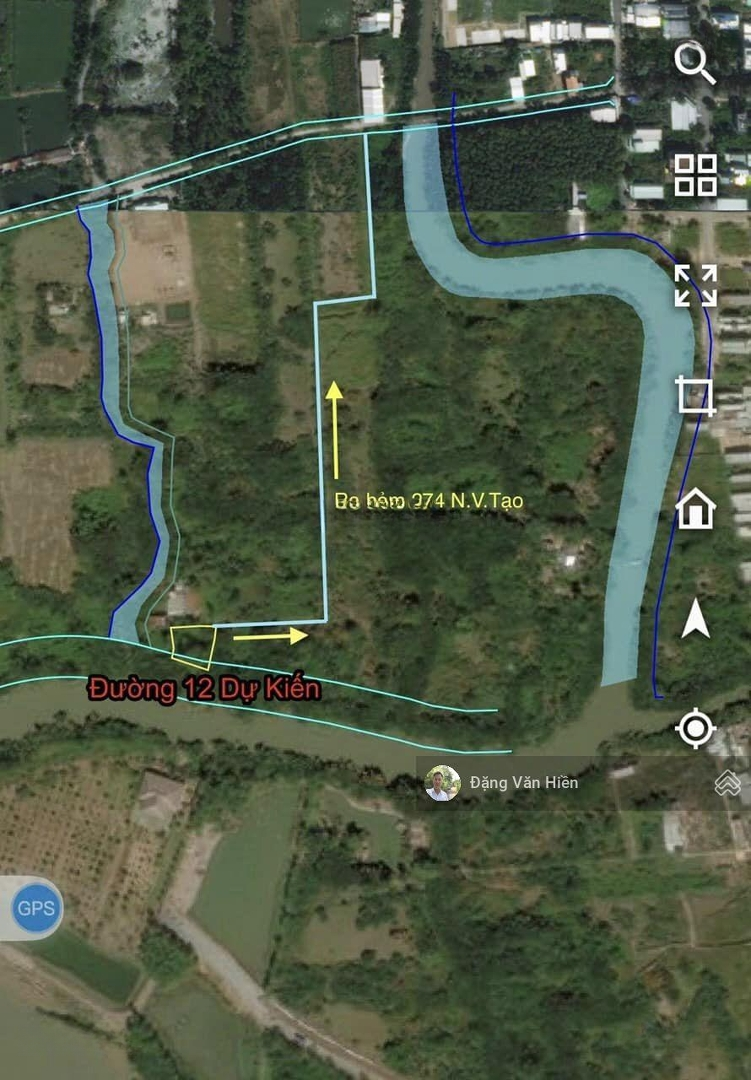Select the crop area tool
Viewport: 751px width, 1080px height.
point(695,396)
